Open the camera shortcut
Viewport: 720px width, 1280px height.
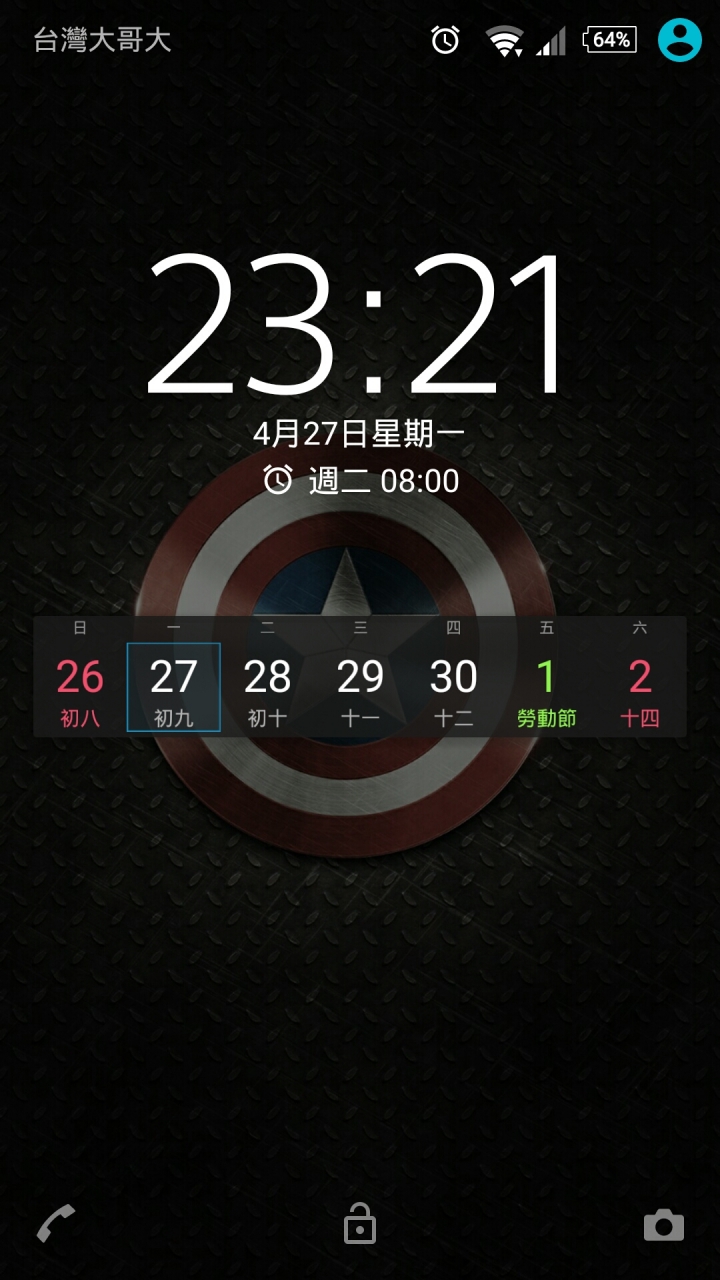pos(663,1224)
